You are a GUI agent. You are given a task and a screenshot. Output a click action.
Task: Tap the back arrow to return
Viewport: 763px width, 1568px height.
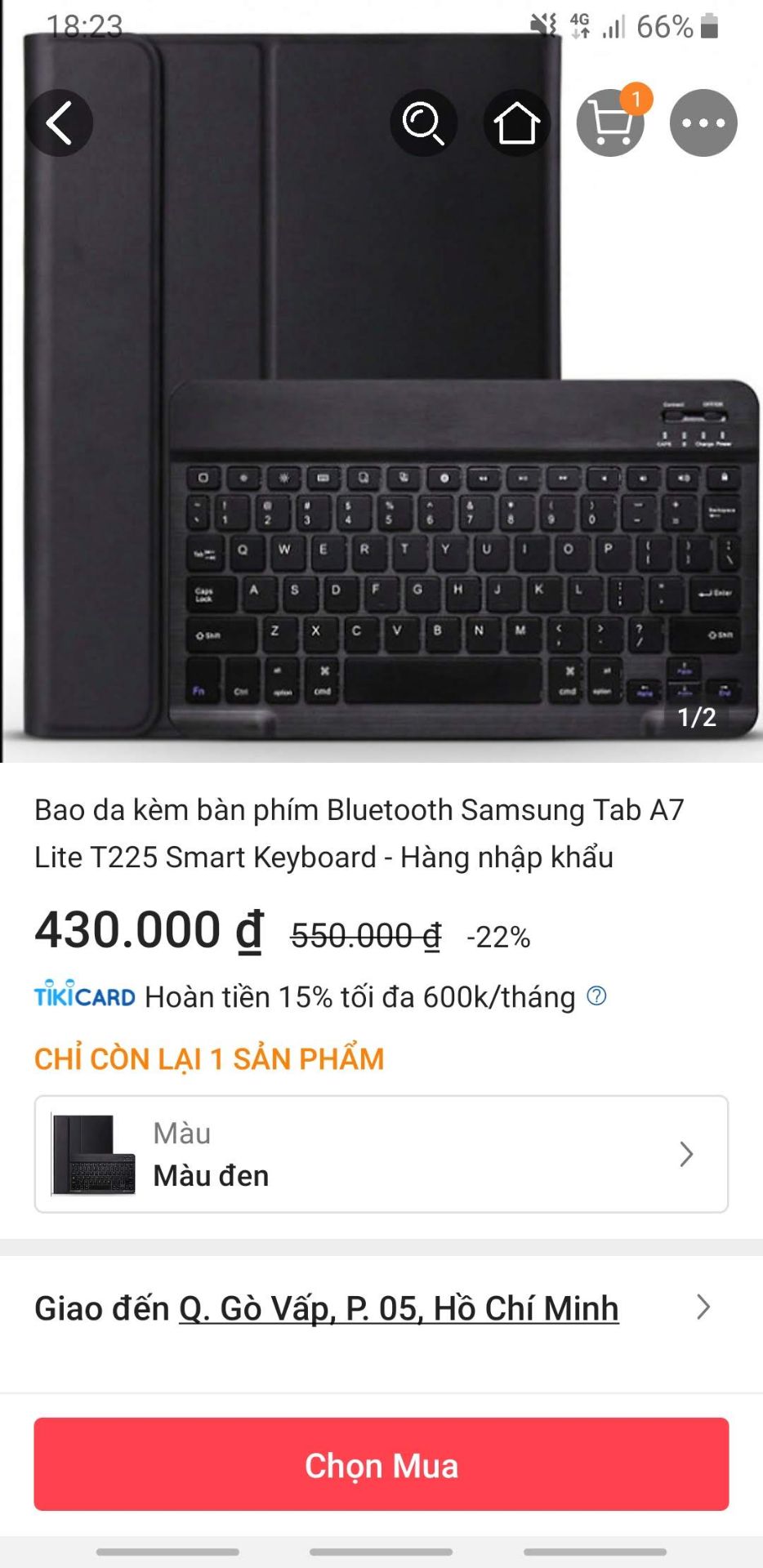[x=59, y=122]
